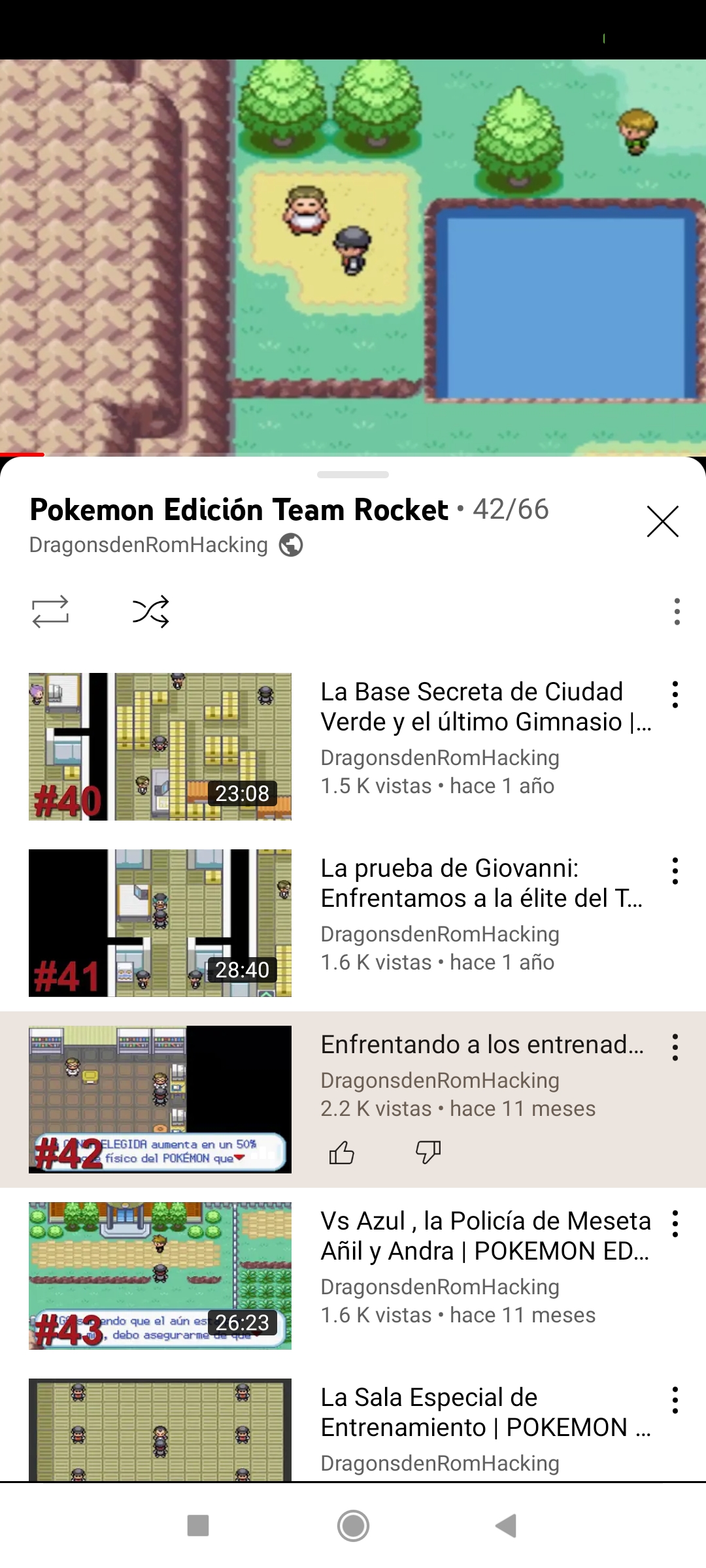Go to the home screen
Image resolution: width=706 pixels, height=1568 pixels.
click(x=353, y=1526)
